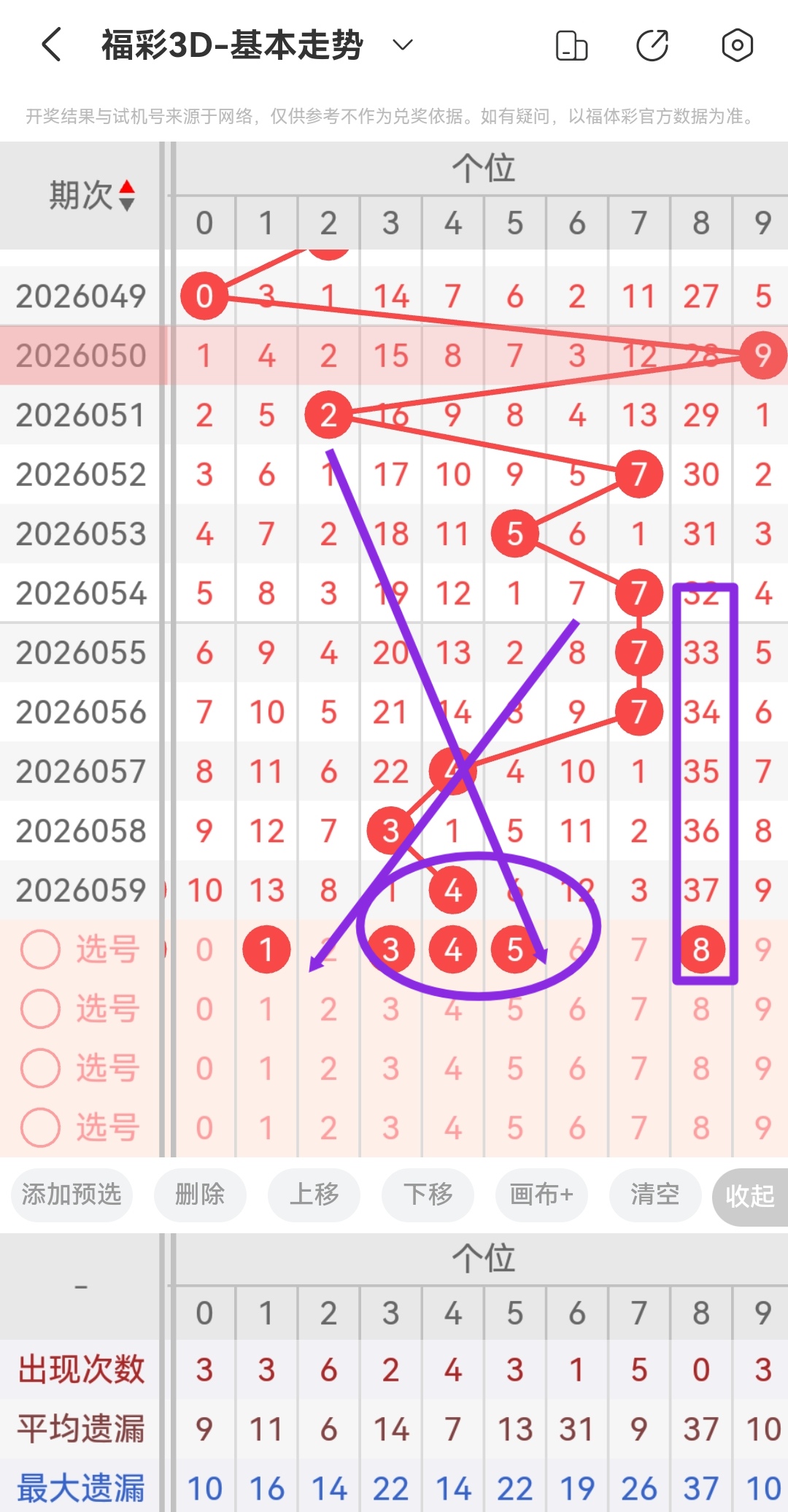Open the 画布+ canvas tool

click(x=540, y=1195)
